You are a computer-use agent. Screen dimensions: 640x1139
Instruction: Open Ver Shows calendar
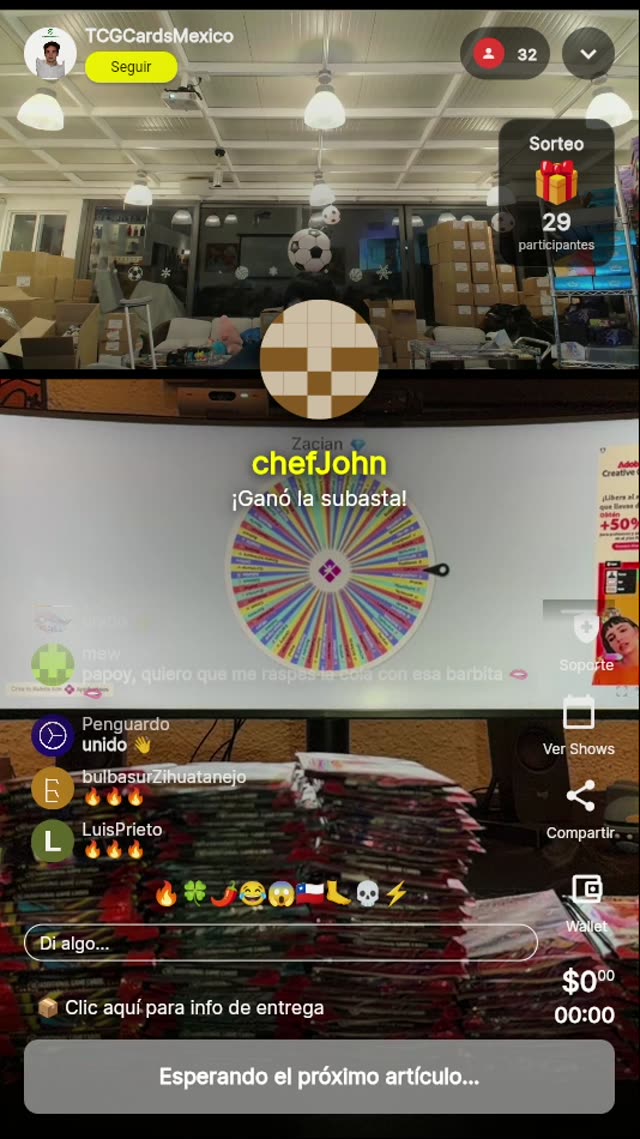click(x=579, y=725)
